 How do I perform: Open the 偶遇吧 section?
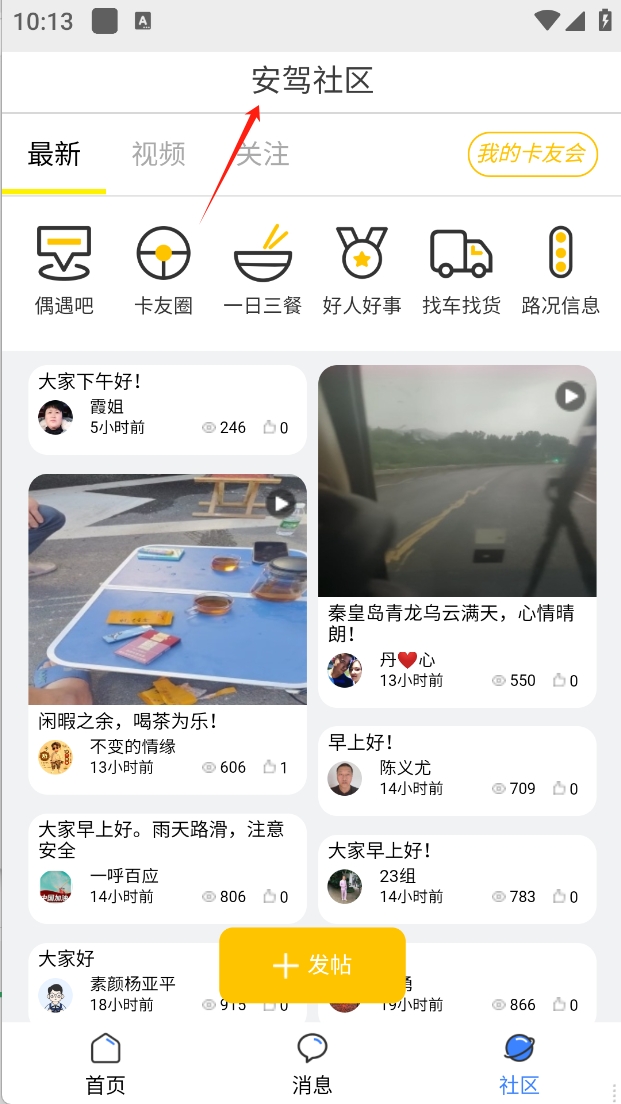click(64, 270)
